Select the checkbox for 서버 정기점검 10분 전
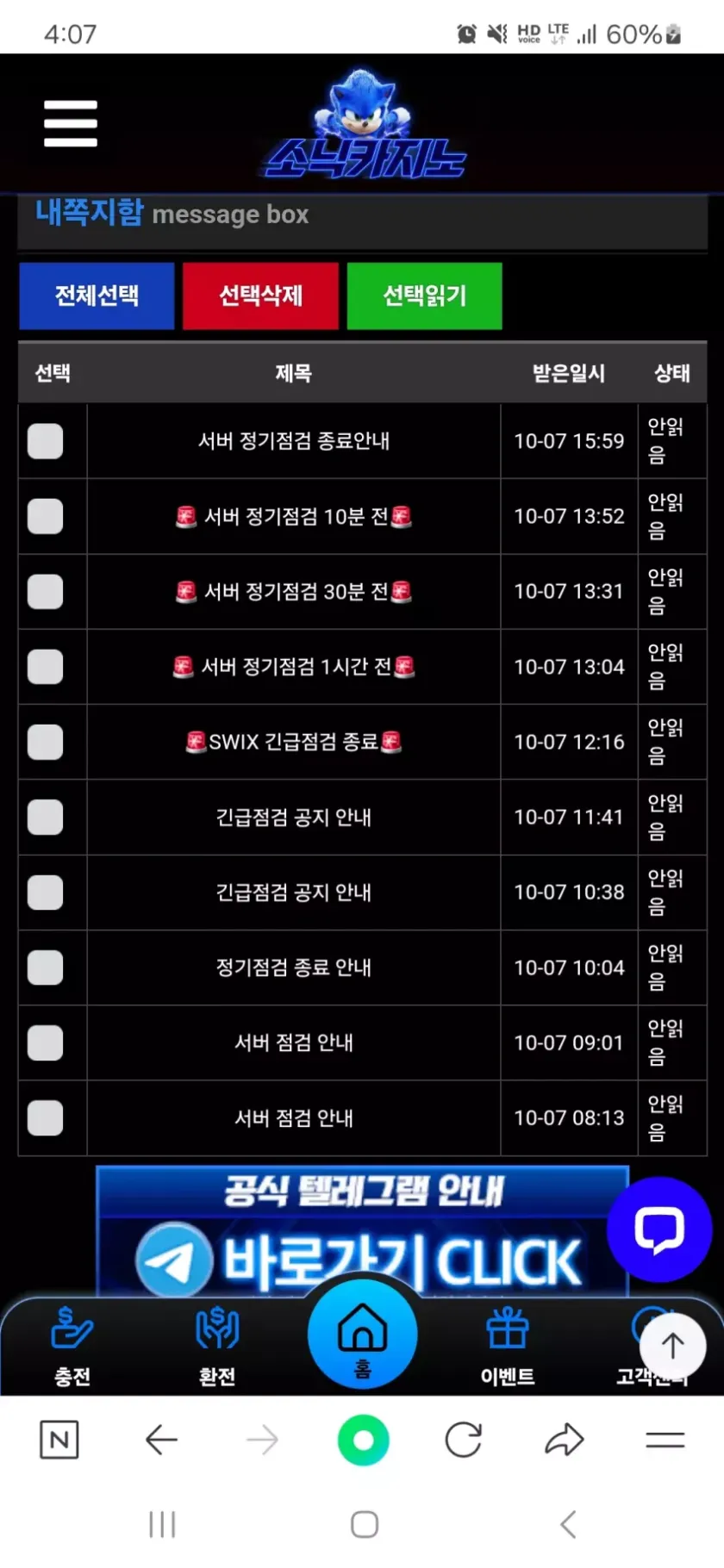The image size is (724, 1568). point(46,516)
